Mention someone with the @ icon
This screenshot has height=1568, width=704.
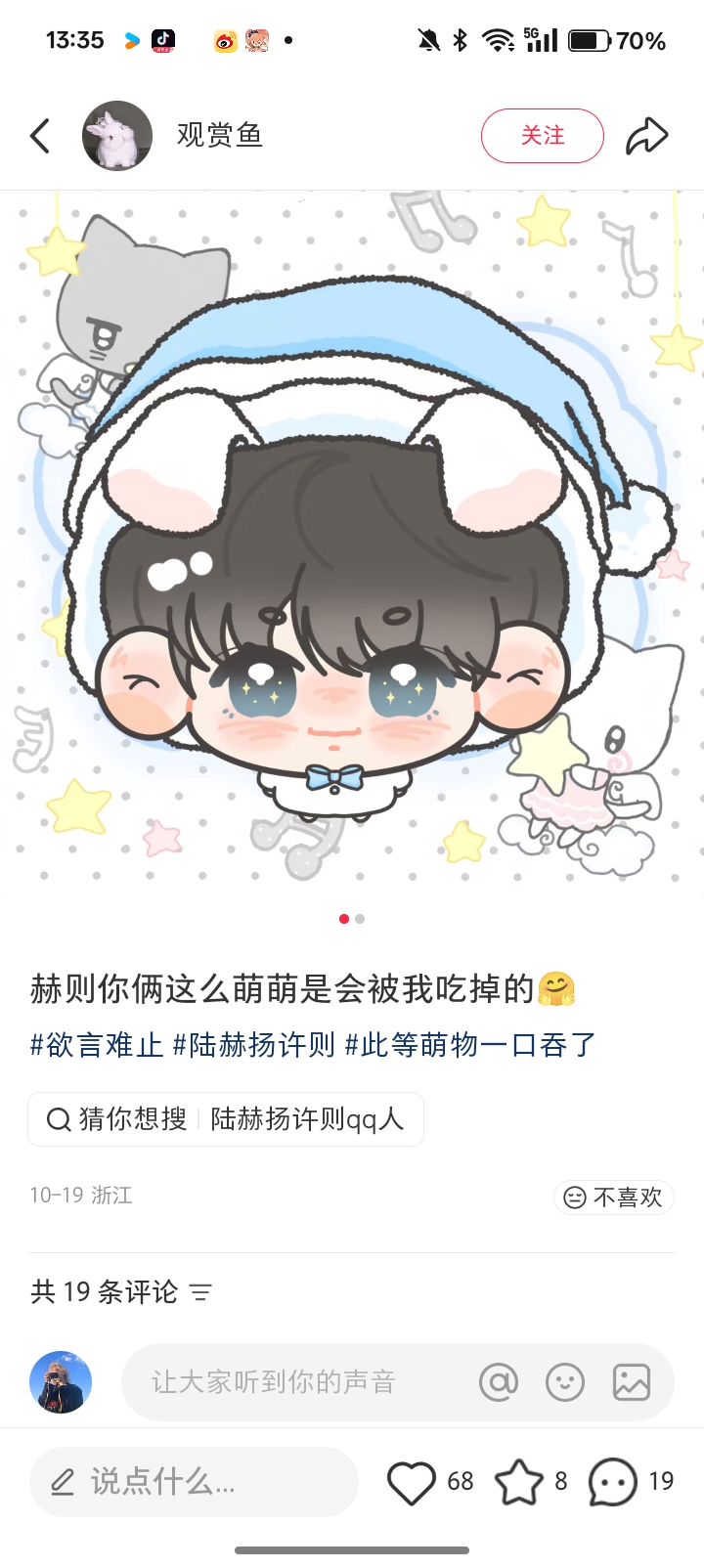point(499,1382)
